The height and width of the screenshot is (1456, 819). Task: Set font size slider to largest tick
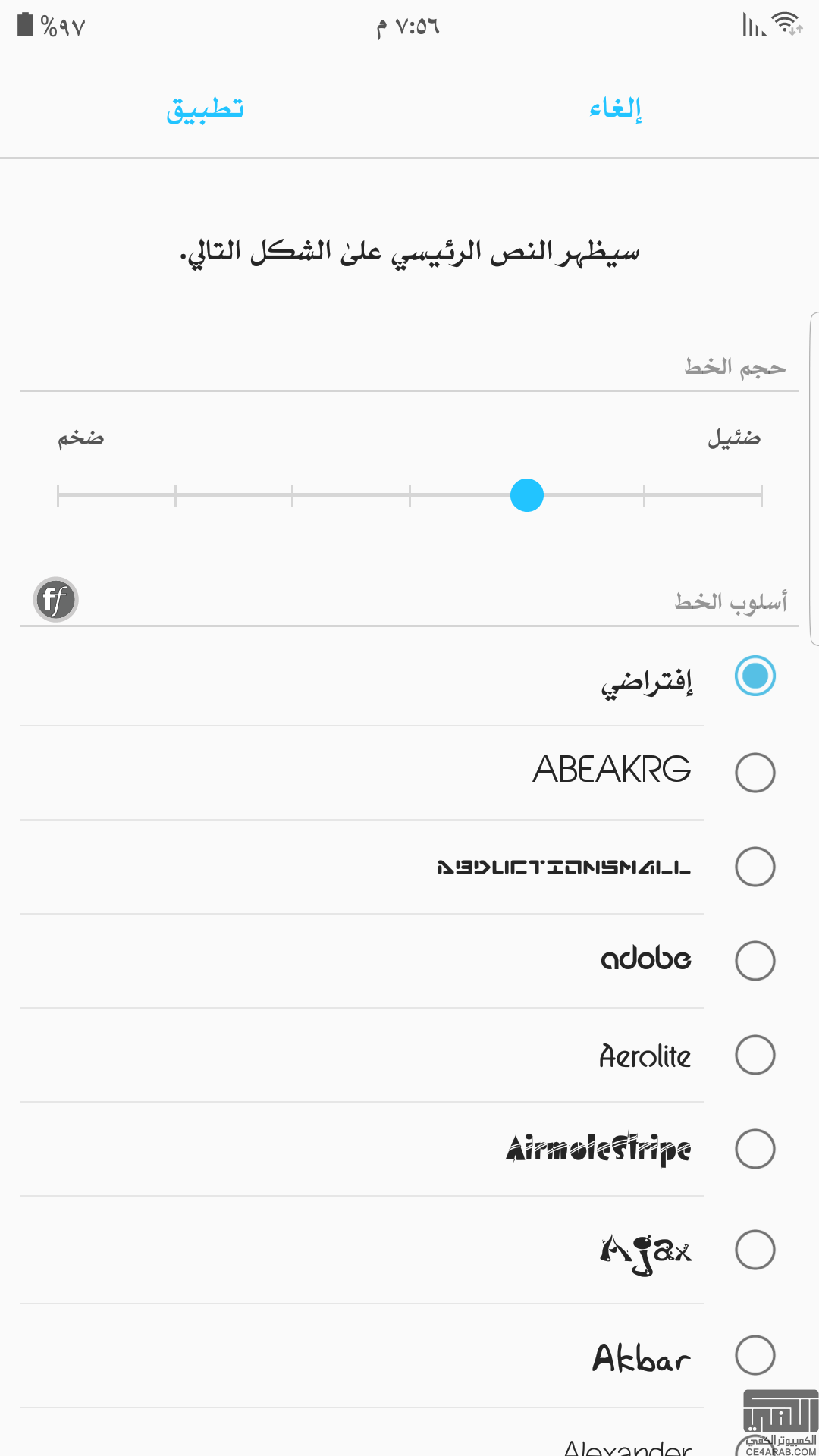pos(58,495)
